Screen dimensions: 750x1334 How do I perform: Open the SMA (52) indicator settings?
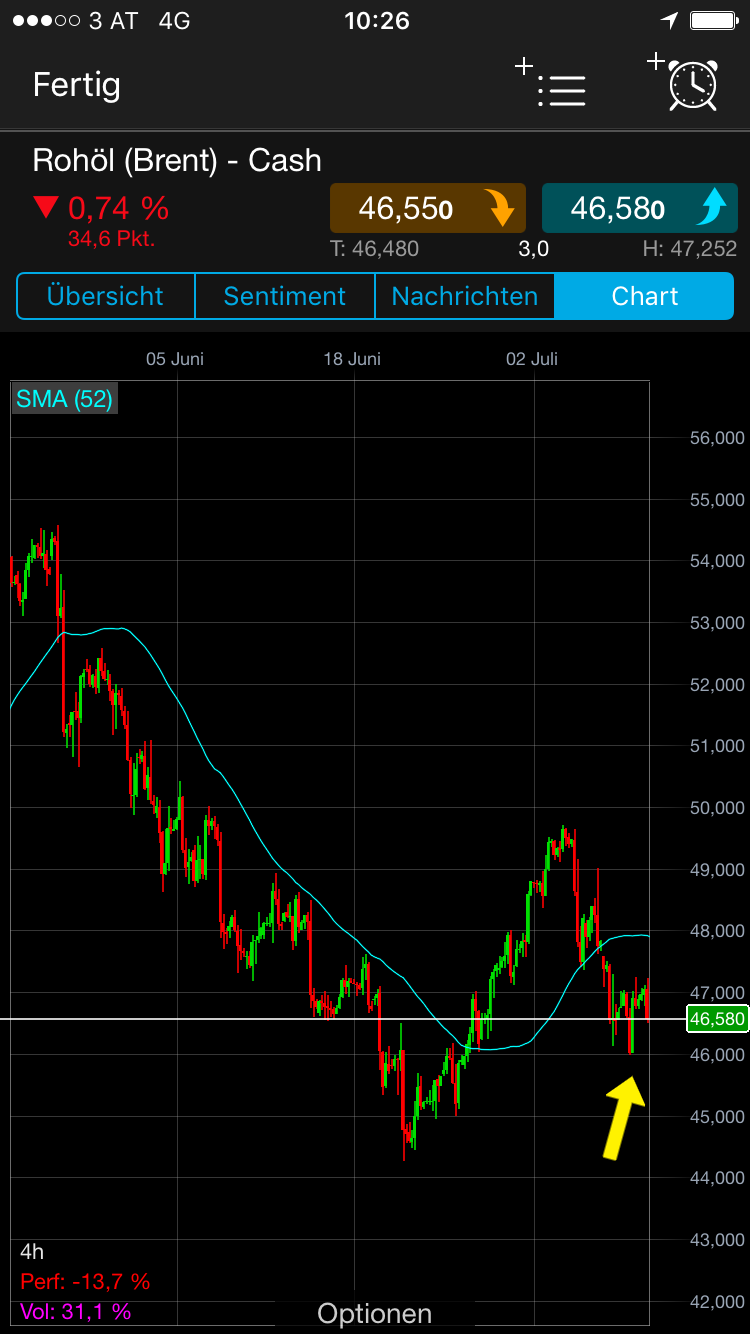click(64, 398)
